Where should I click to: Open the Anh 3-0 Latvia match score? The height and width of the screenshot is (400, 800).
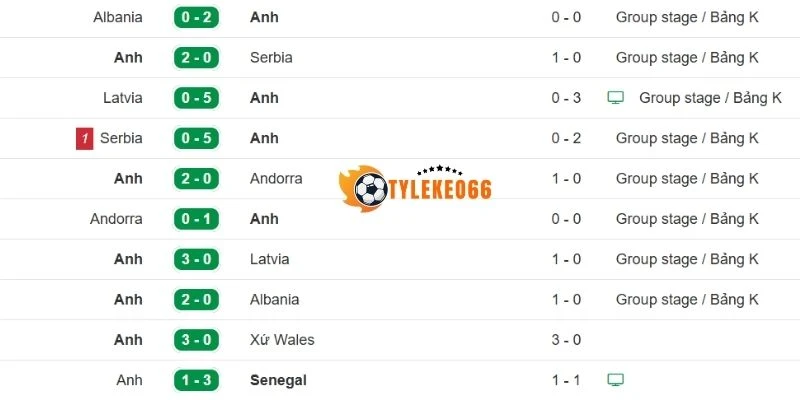pos(197,259)
